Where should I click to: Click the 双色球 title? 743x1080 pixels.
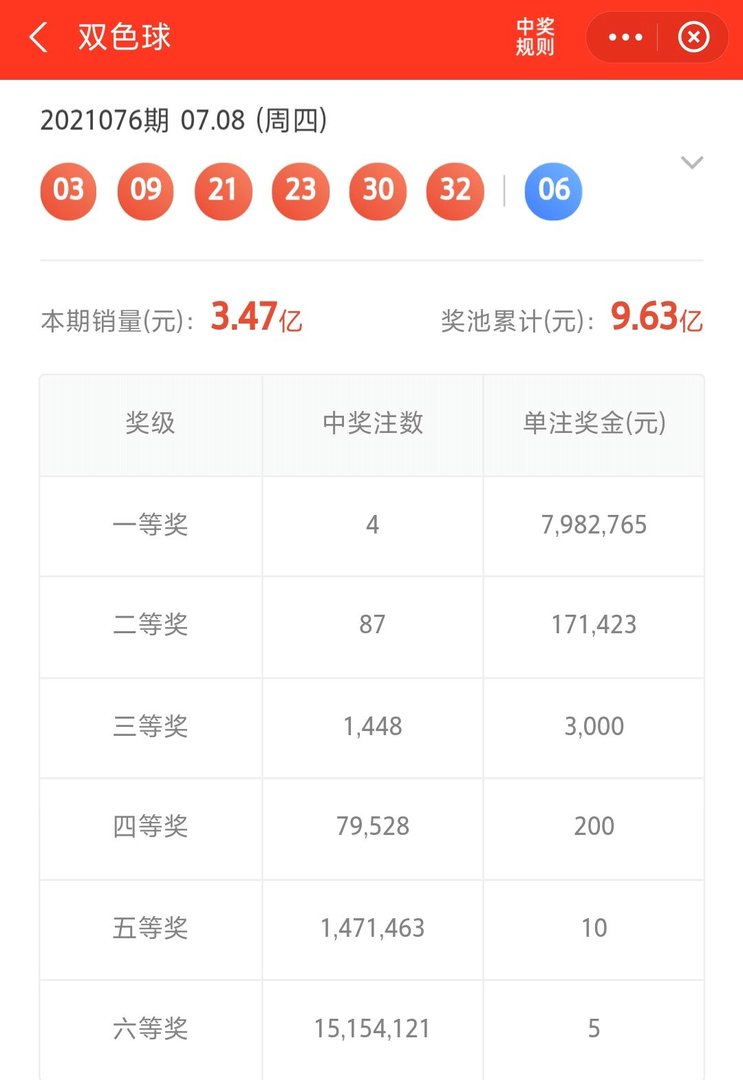click(123, 37)
